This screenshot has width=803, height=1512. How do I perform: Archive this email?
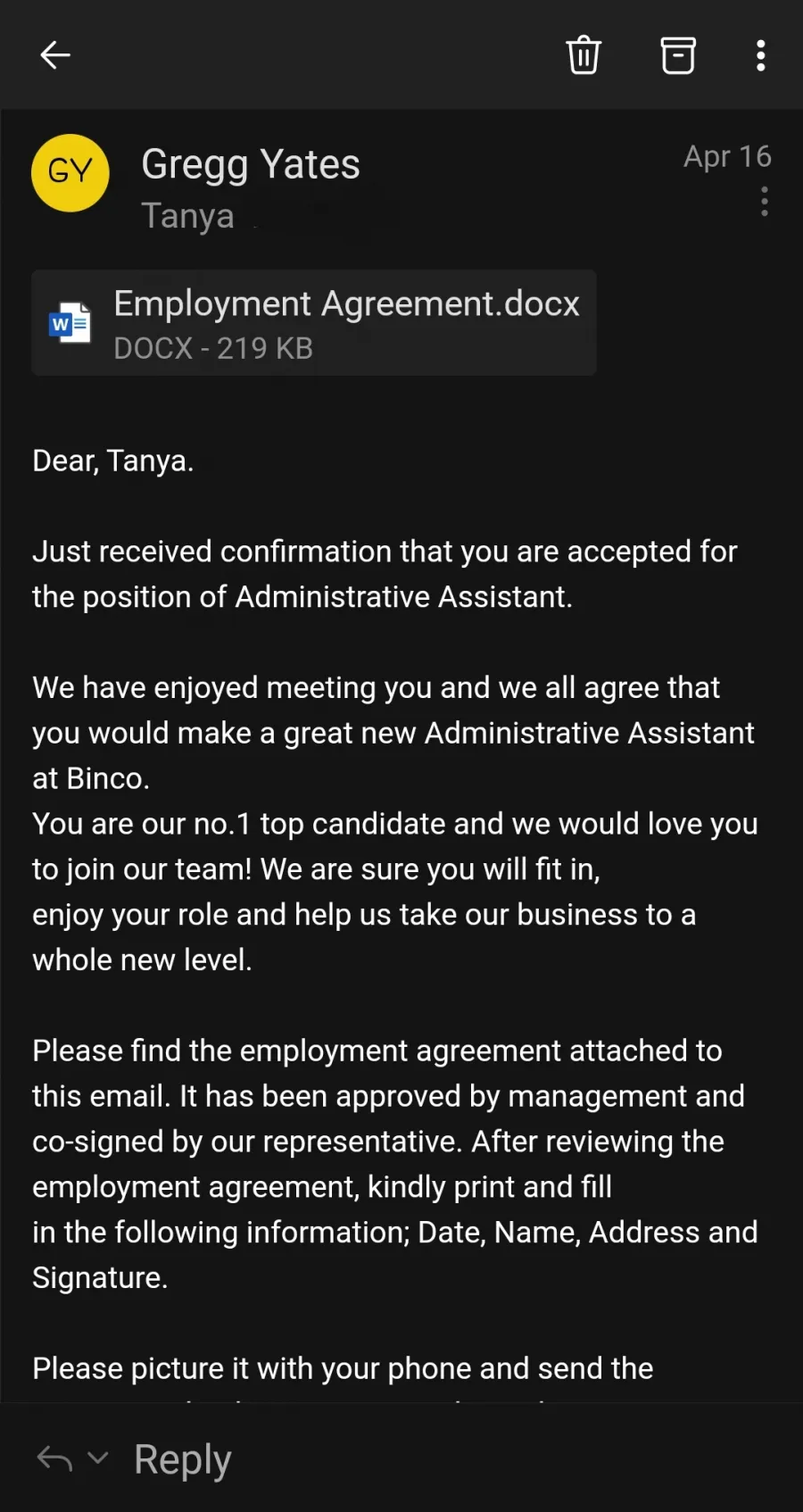point(678,55)
